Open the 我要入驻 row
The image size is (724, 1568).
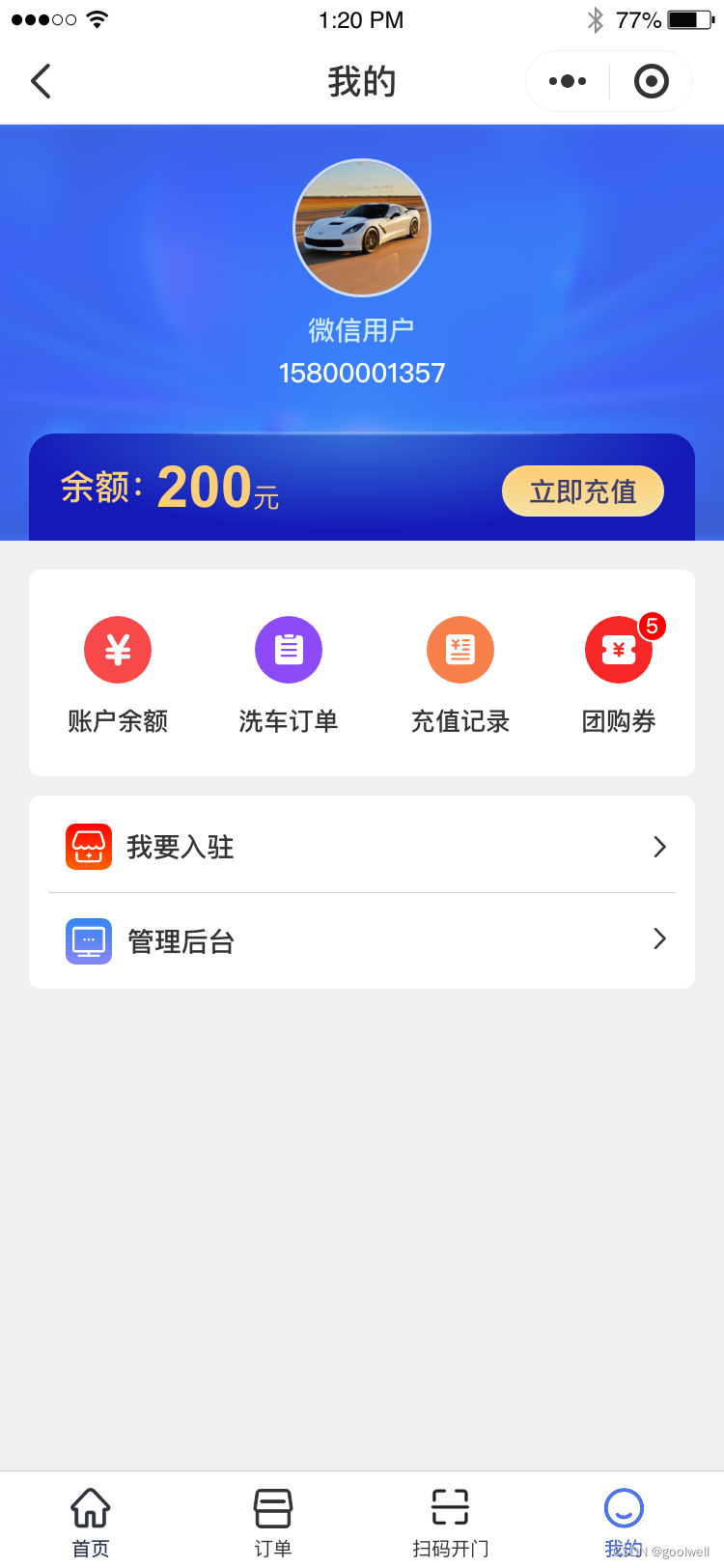pos(362,847)
